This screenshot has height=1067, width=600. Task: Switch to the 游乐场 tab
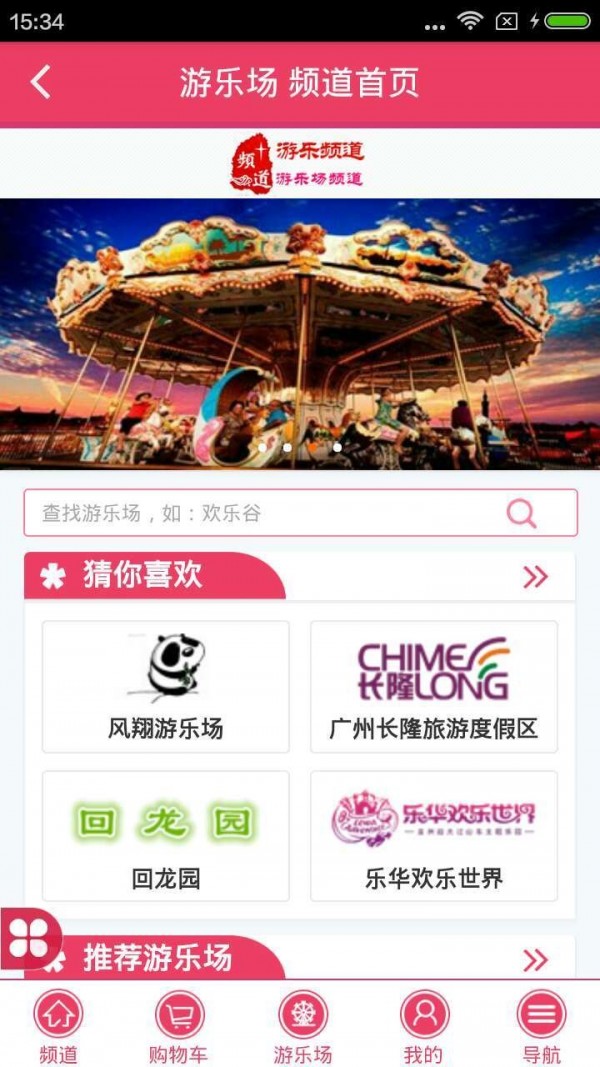pyautogui.click(x=302, y=1027)
